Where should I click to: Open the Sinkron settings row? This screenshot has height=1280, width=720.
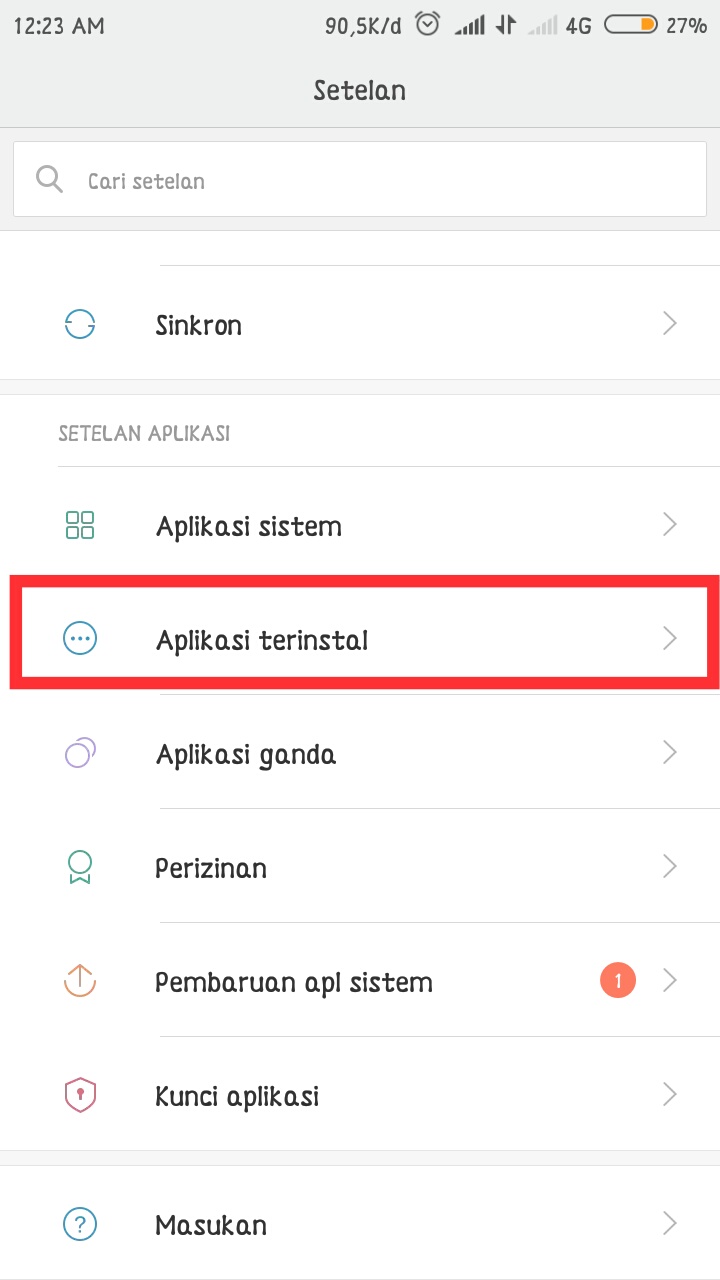click(x=360, y=325)
